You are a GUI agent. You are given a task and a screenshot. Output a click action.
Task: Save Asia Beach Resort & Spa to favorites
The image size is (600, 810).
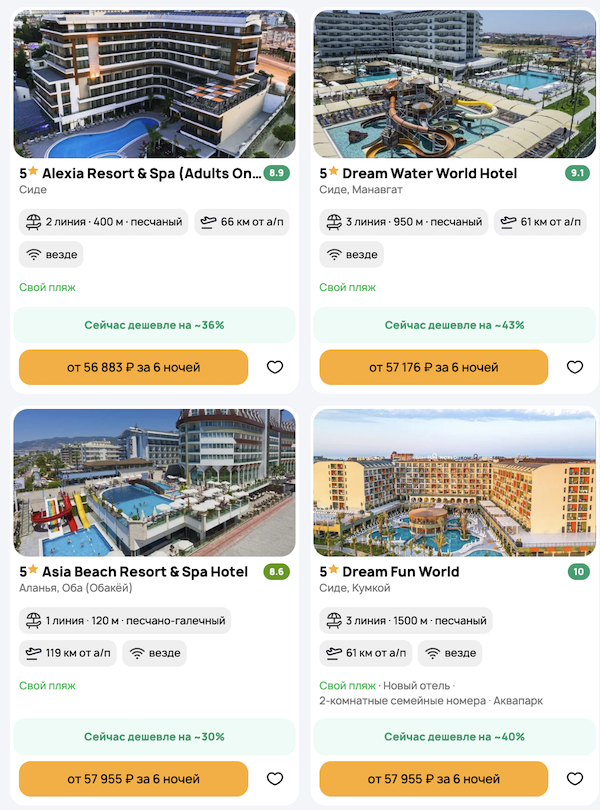(275, 779)
